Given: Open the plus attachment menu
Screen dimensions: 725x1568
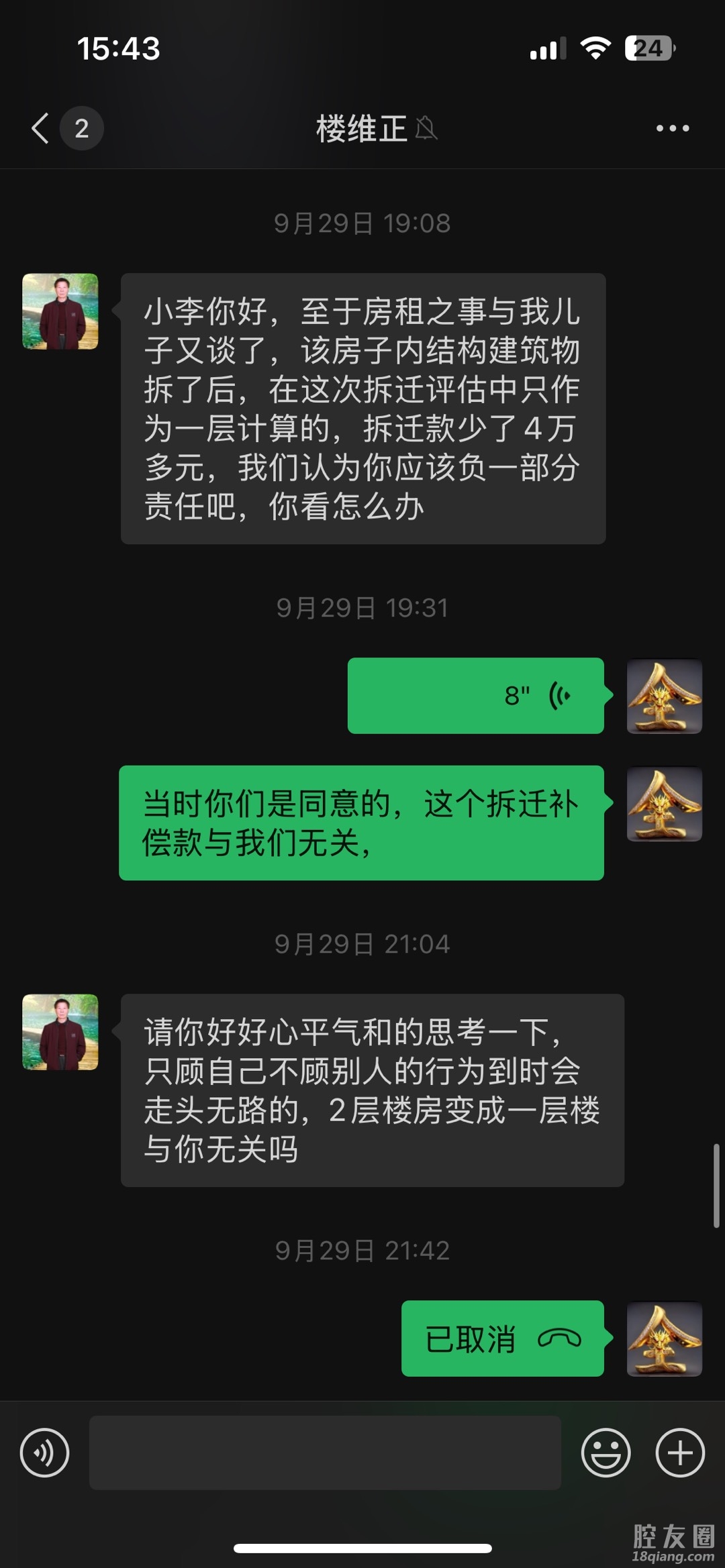Looking at the screenshot, I should pyautogui.click(x=679, y=1453).
